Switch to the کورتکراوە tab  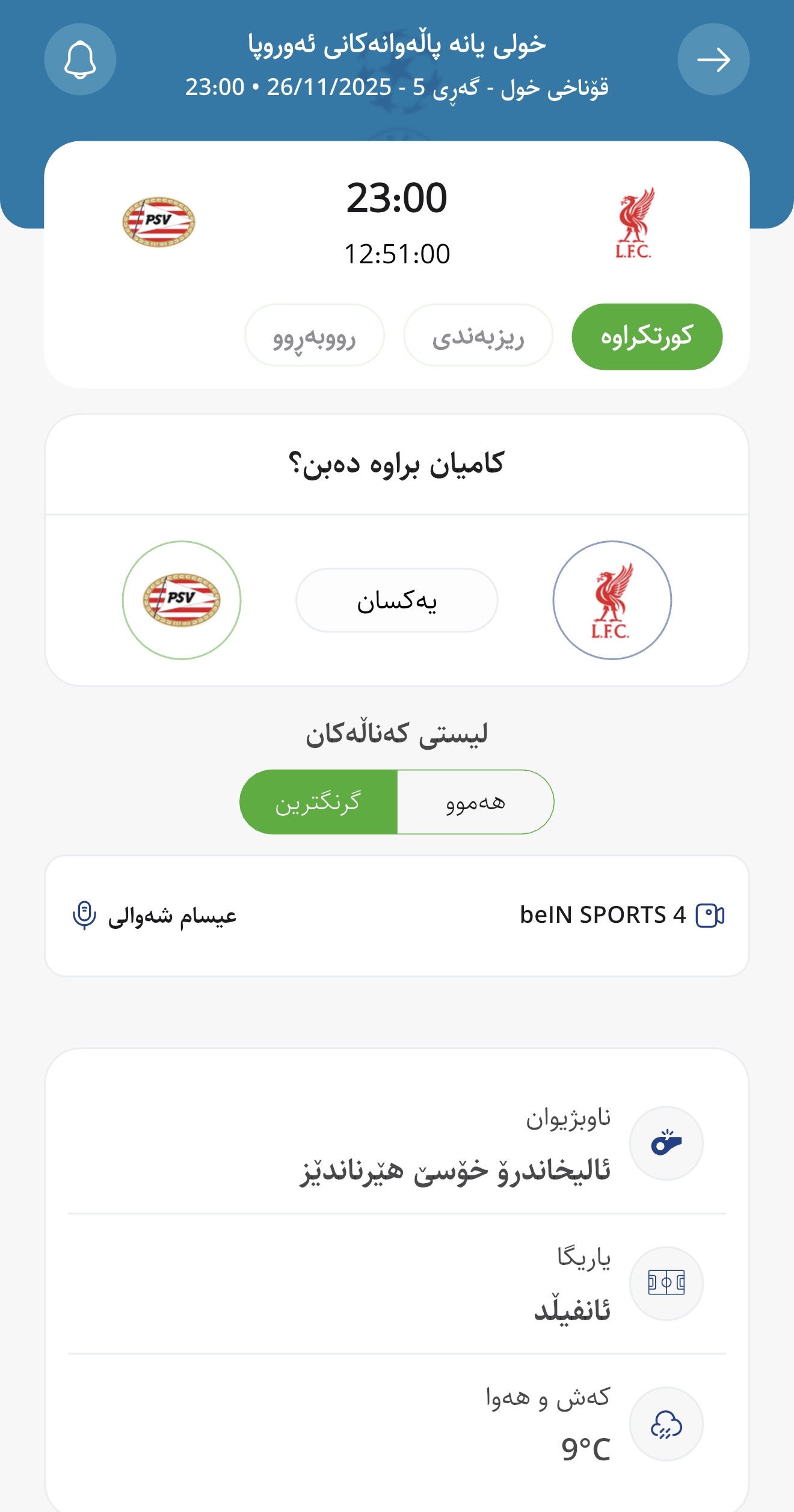pos(647,337)
